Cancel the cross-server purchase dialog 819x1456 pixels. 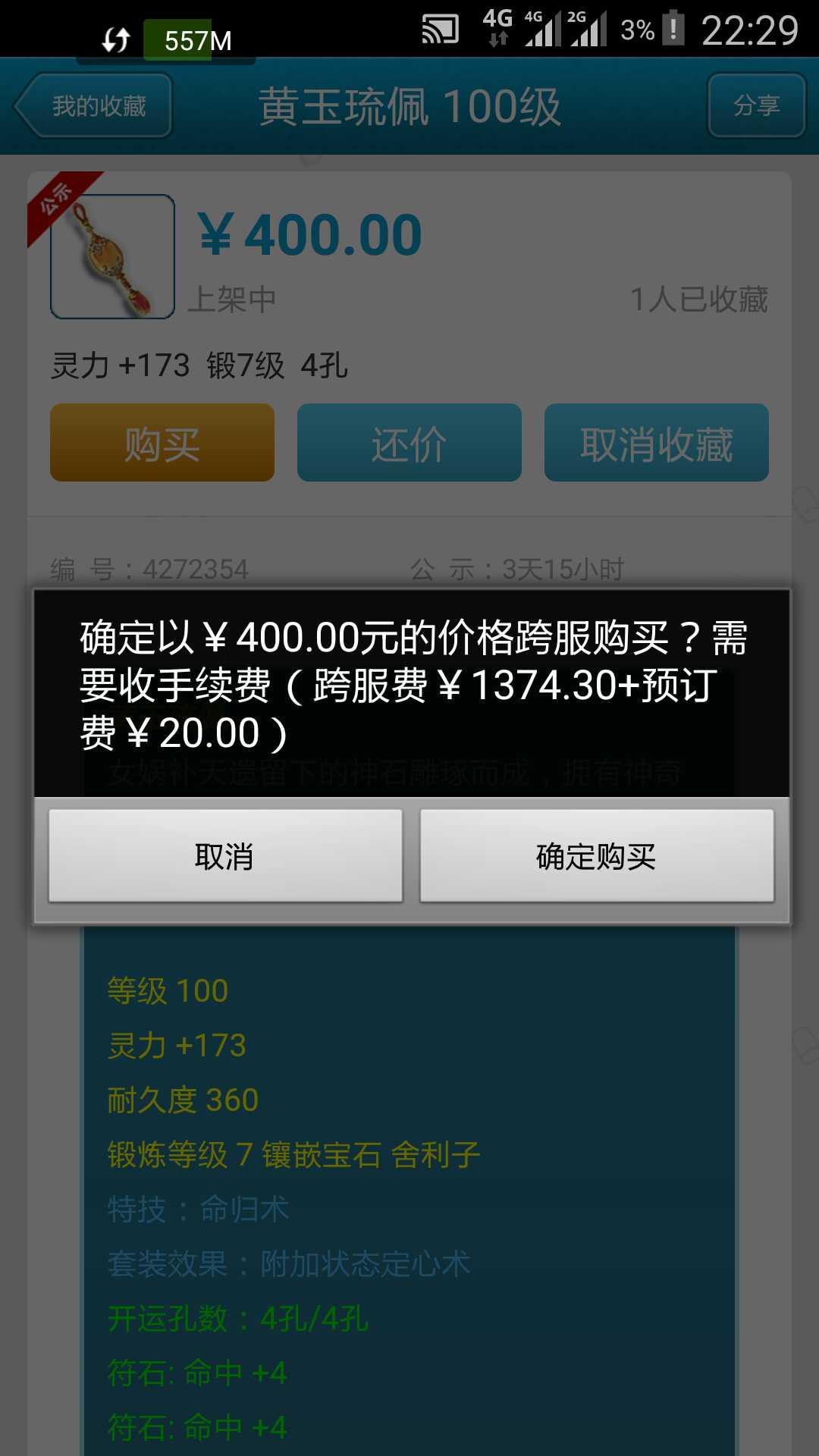tap(225, 855)
